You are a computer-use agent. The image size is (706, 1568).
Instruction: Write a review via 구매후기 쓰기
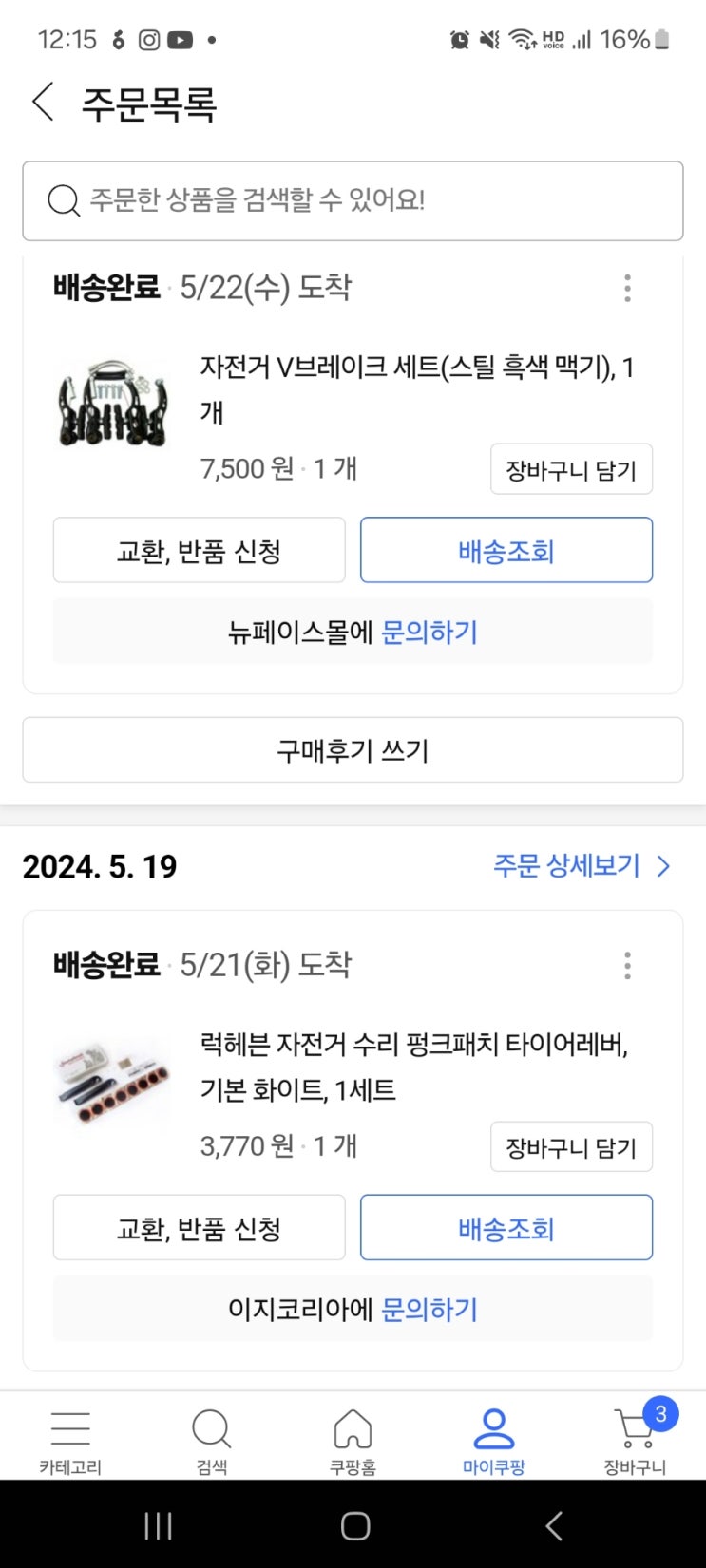[x=353, y=750]
